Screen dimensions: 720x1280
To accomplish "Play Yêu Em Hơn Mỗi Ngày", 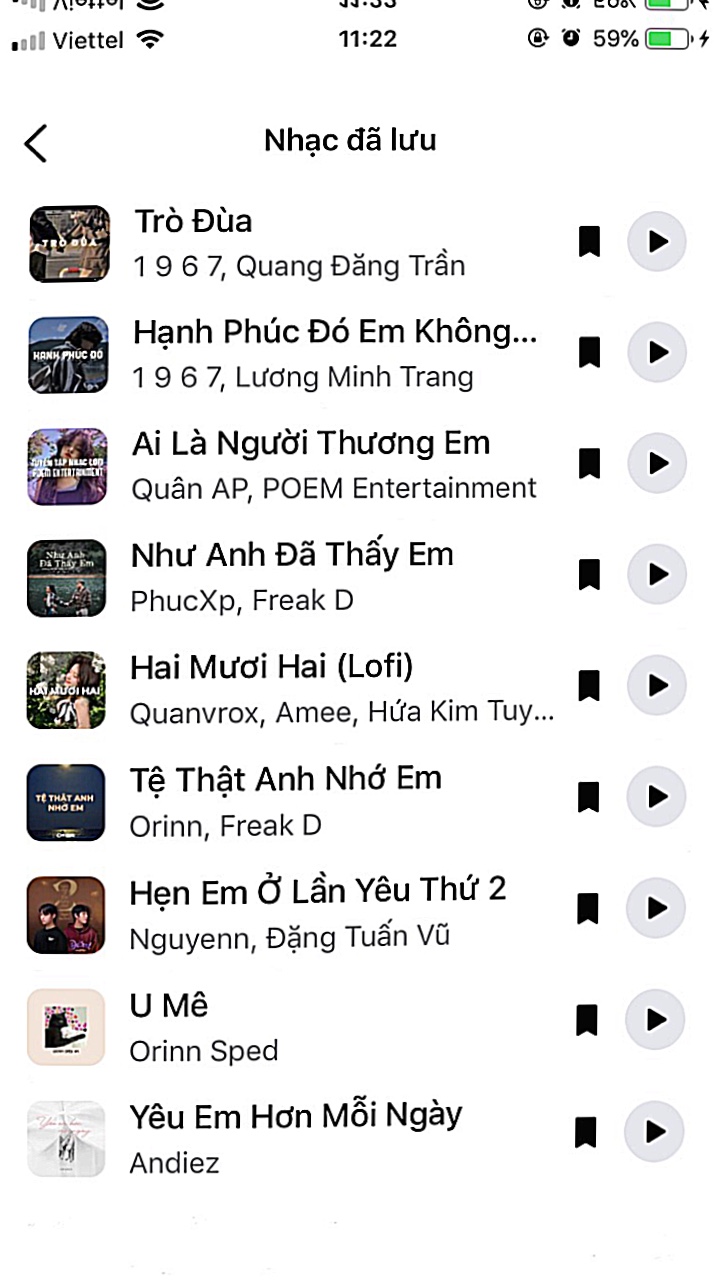I will point(655,1131).
